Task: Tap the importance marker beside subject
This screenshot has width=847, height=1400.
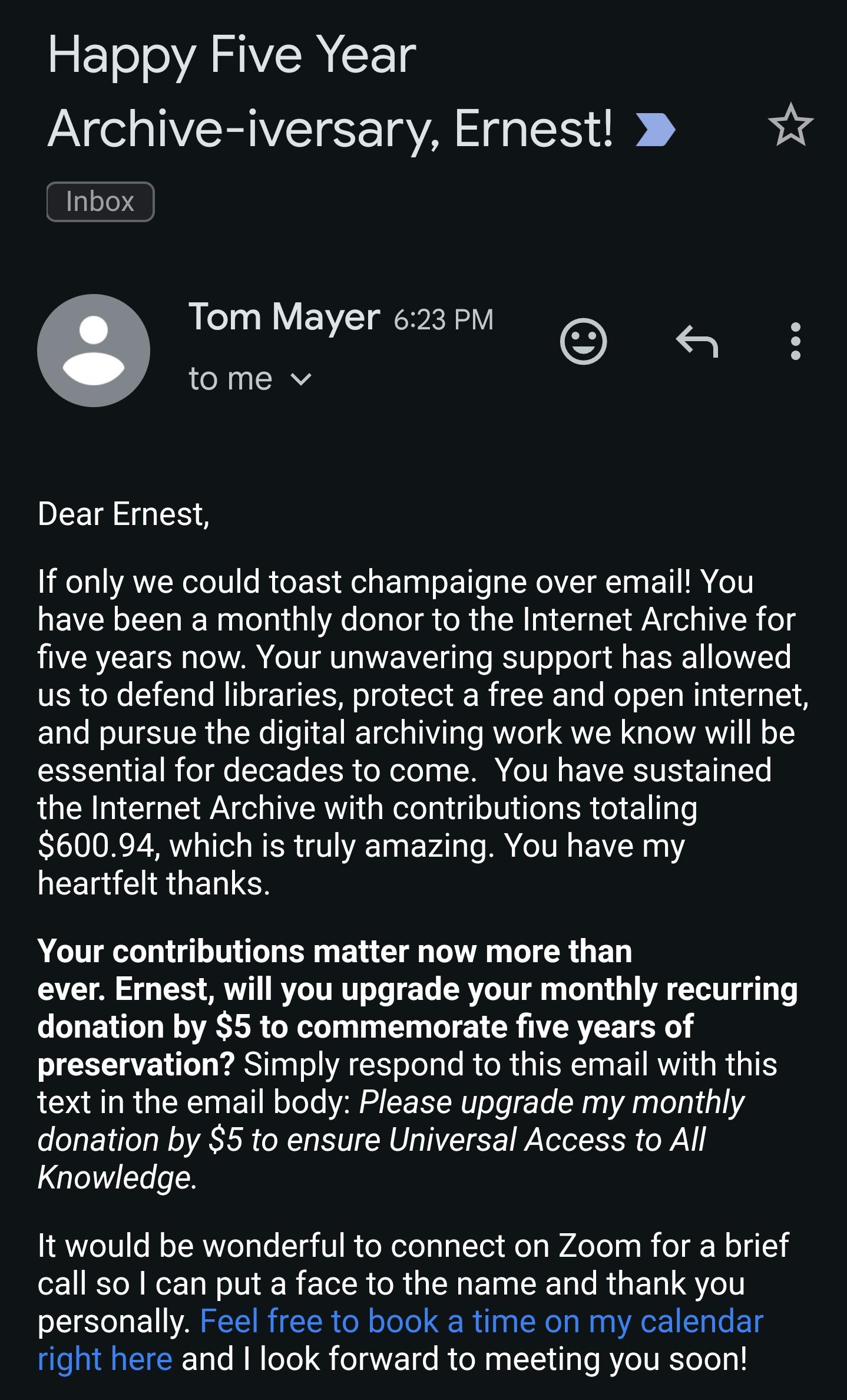Action: point(656,130)
